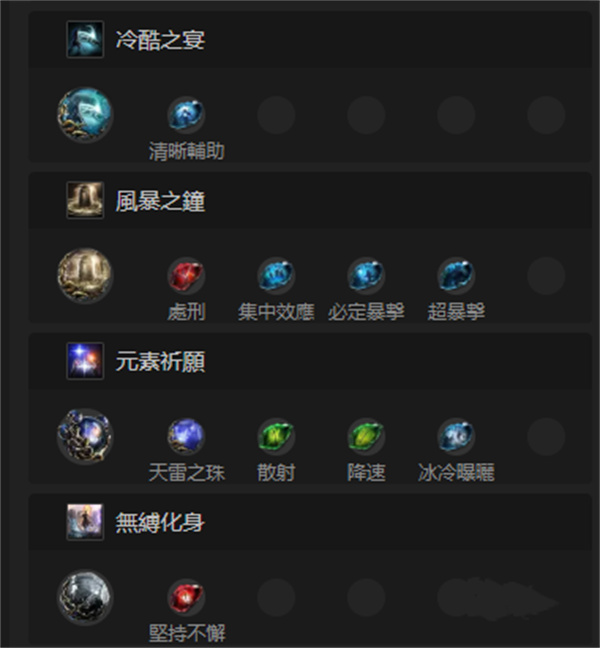Open the 降速 support gem
This screenshot has height=648, width=600.
point(366,436)
